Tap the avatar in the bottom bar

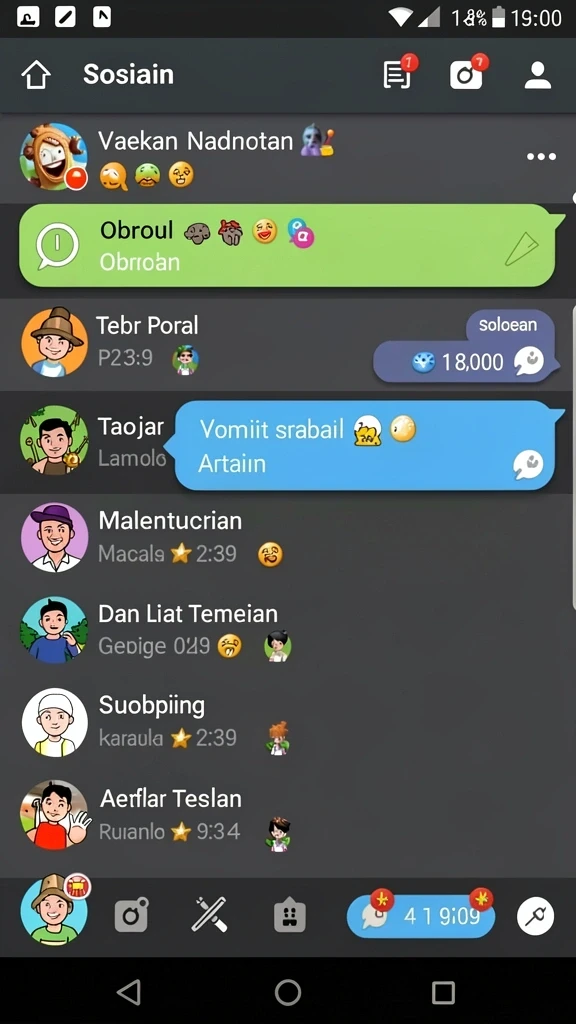54,911
